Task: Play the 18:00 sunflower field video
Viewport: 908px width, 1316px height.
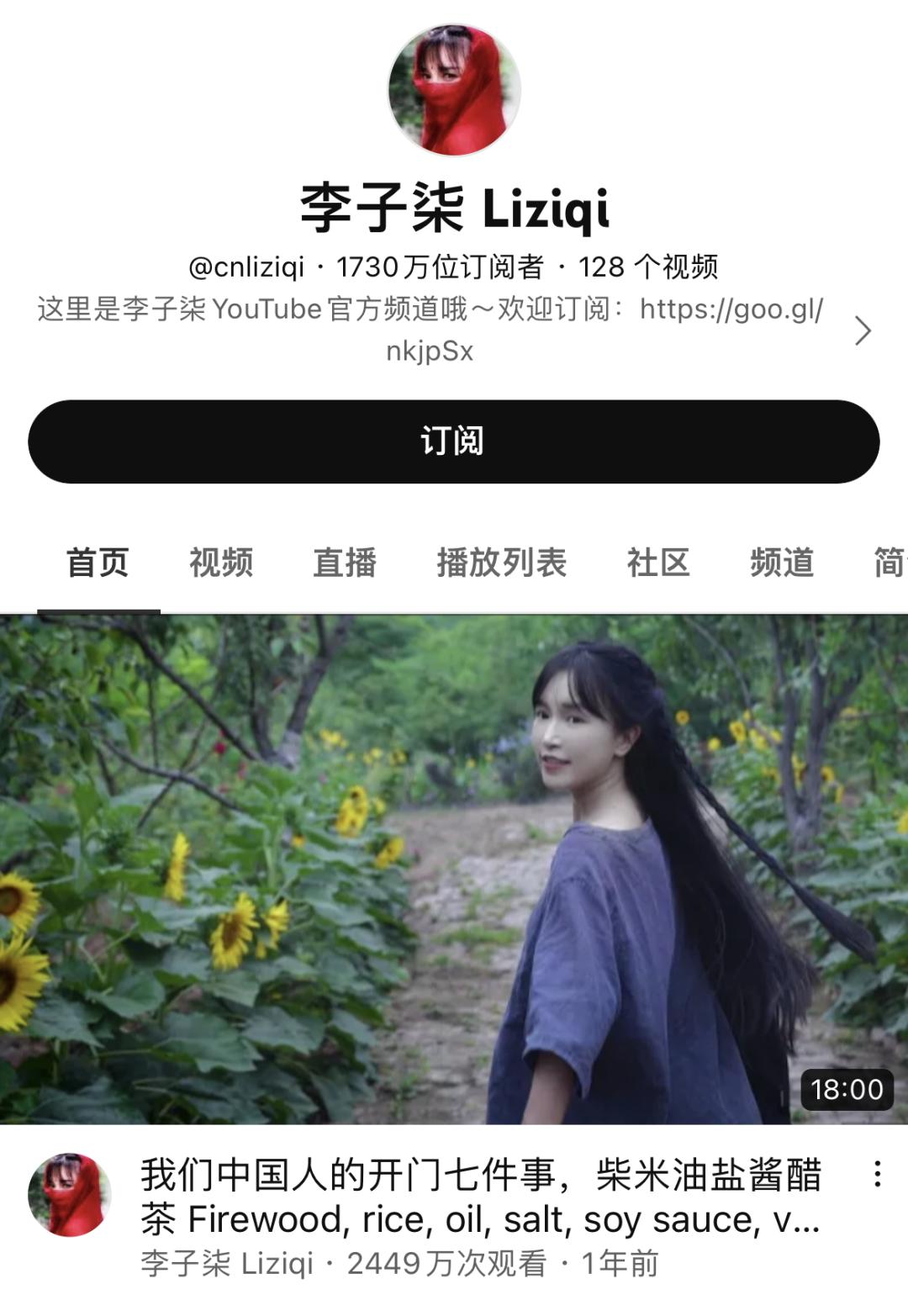Action: (x=454, y=869)
